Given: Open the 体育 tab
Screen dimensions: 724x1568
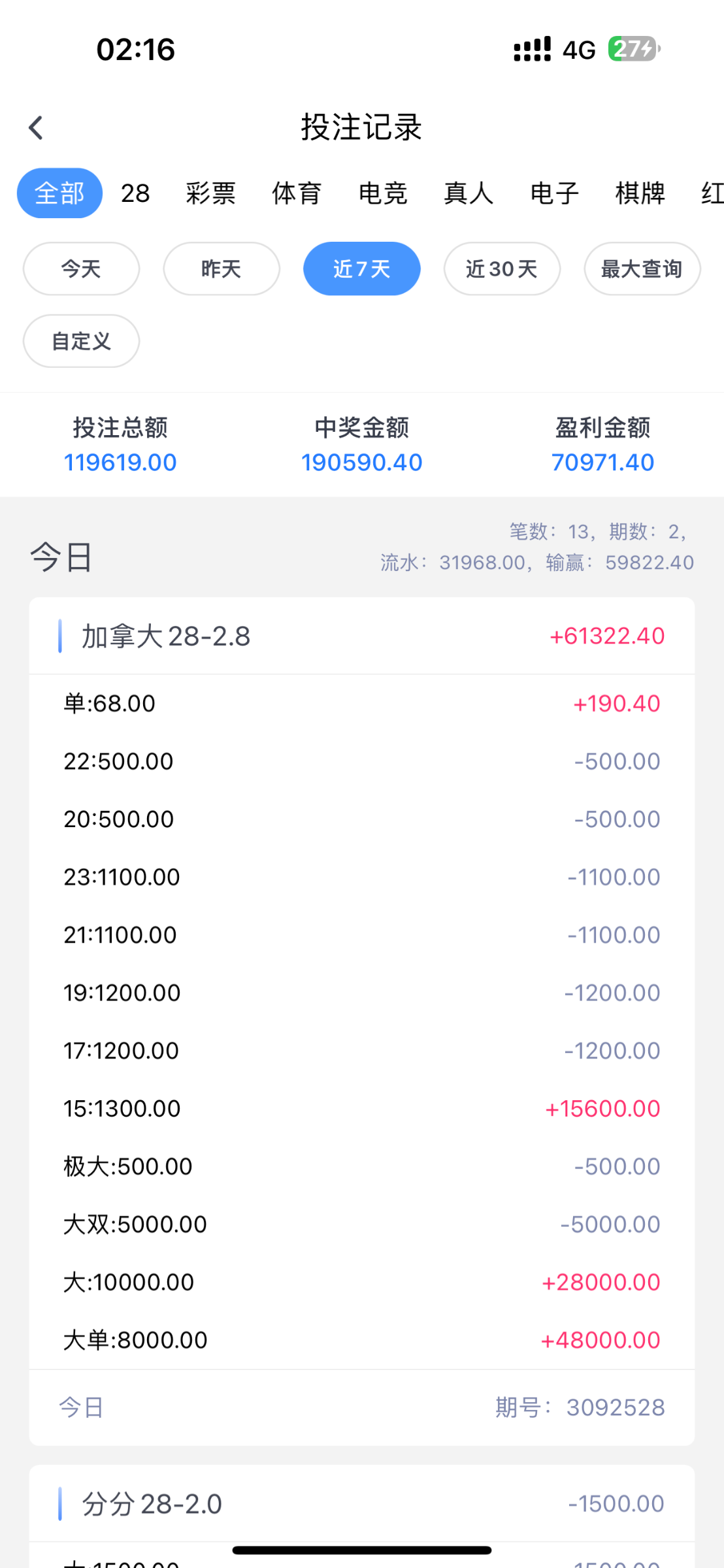Looking at the screenshot, I should click(x=297, y=193).
